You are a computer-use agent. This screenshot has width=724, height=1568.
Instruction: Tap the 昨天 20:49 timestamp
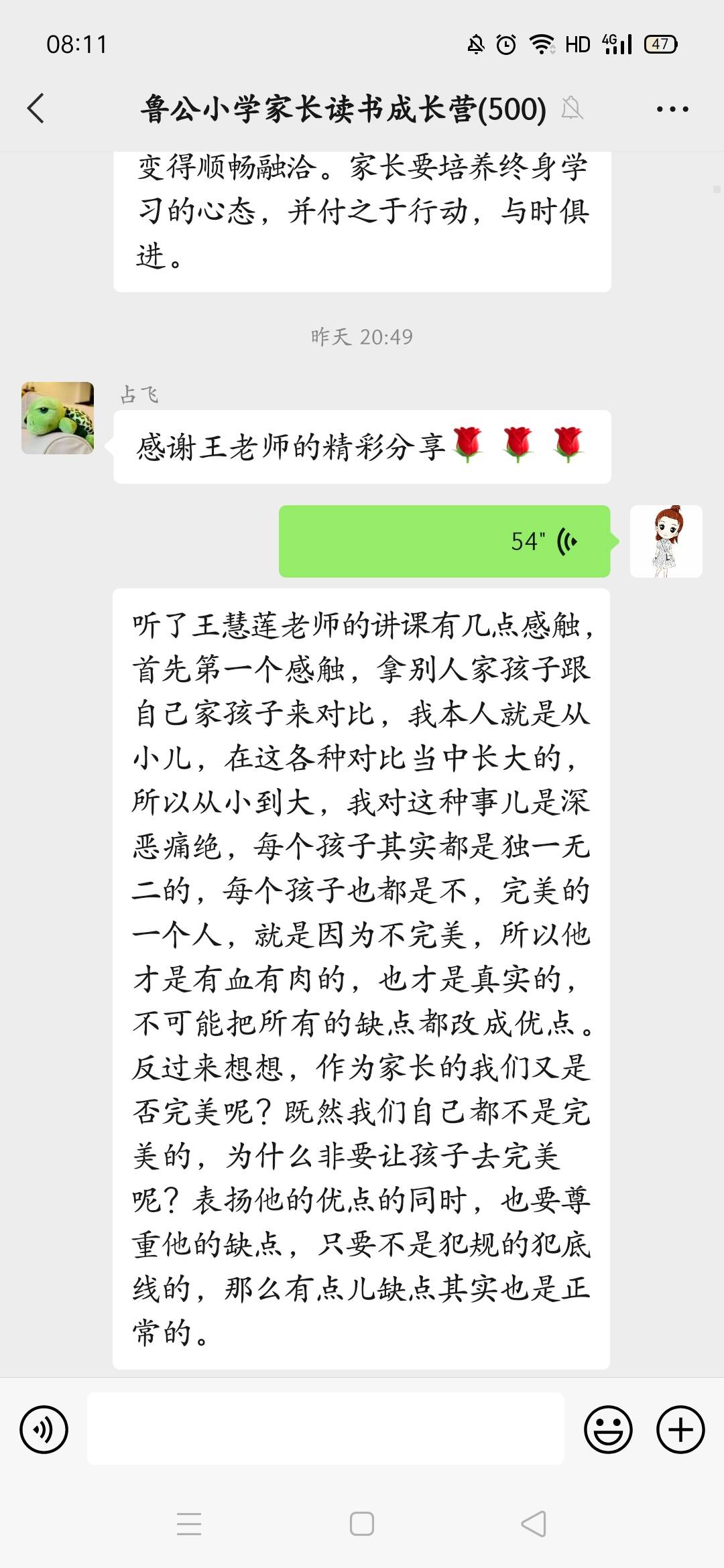click(x=362, y=337)
